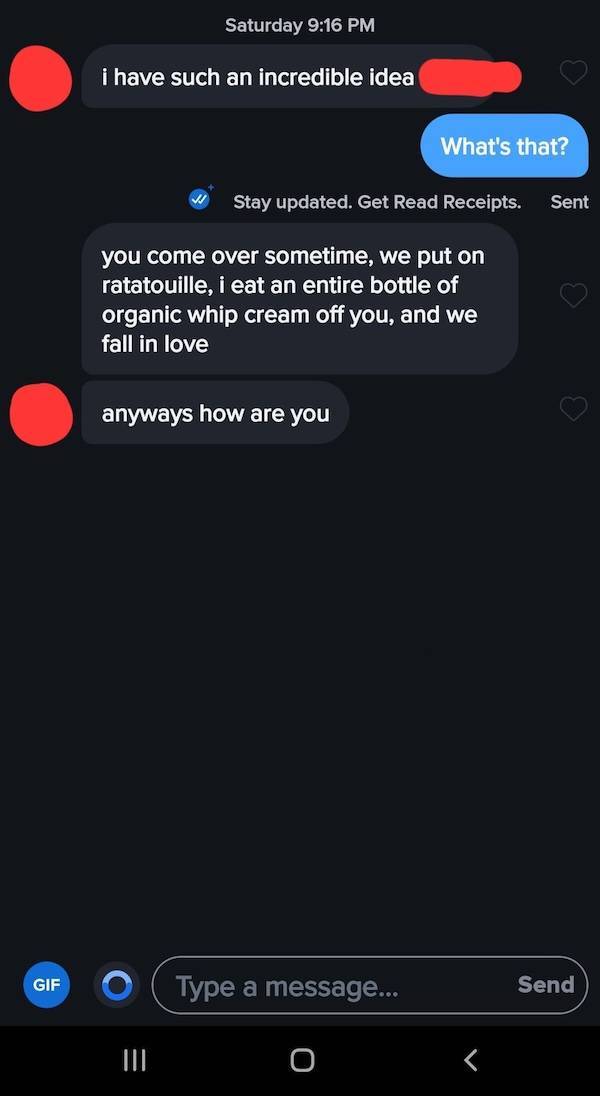Tap the Get Read Receipts link
This screenshot has width=600, height=1096.
(x=376, y=202)
